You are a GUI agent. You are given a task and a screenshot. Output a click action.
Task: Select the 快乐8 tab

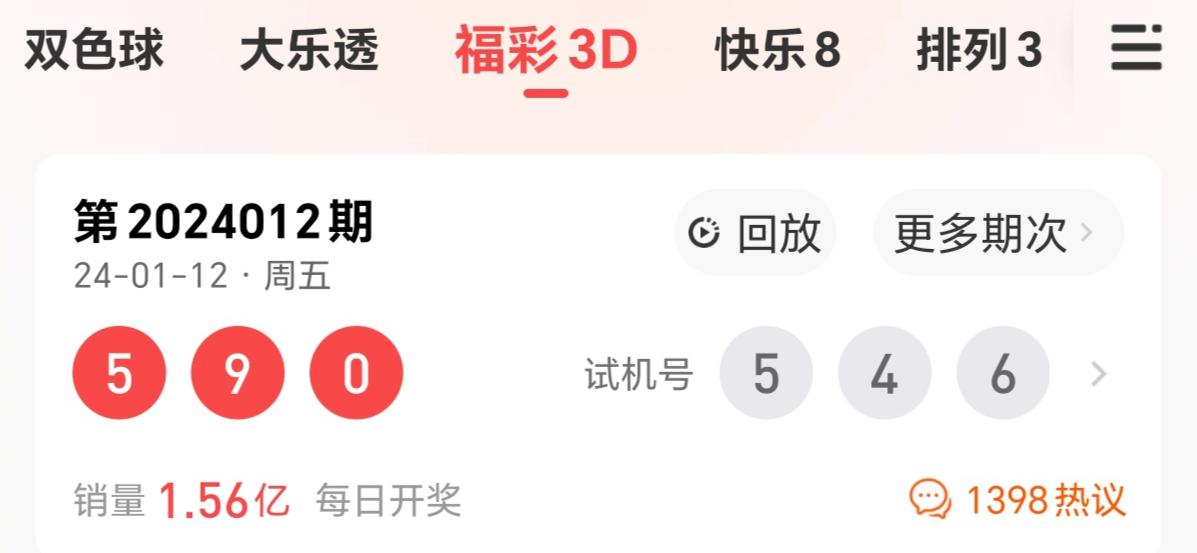777,50
